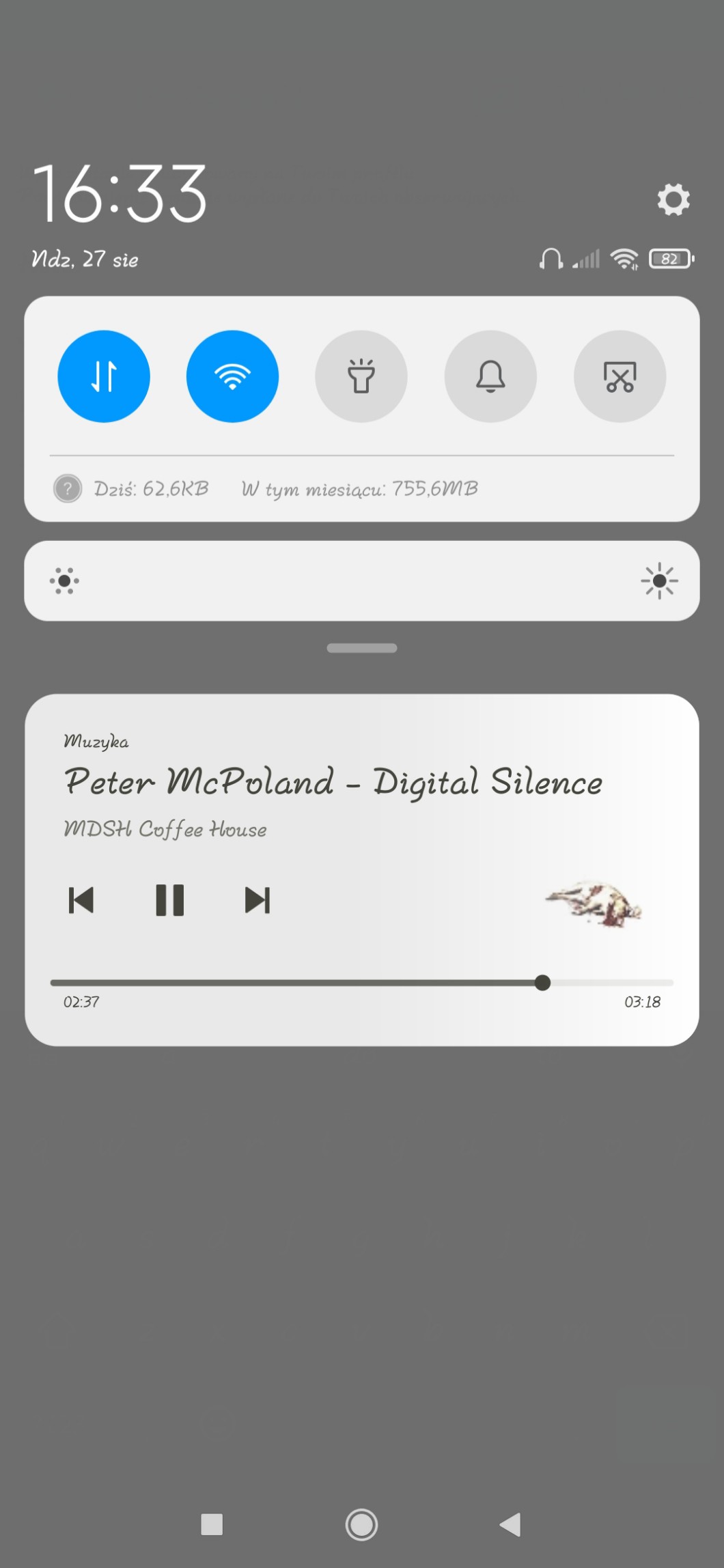
Task: Disable the Wi-Fi toggle
Action: 232,376
